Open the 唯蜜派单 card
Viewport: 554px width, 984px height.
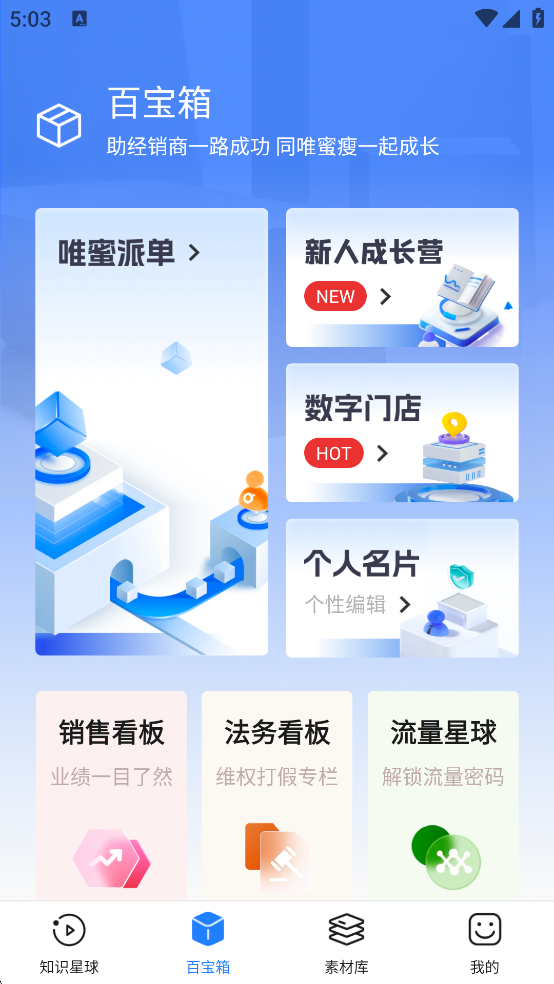[x=151, y=432]
